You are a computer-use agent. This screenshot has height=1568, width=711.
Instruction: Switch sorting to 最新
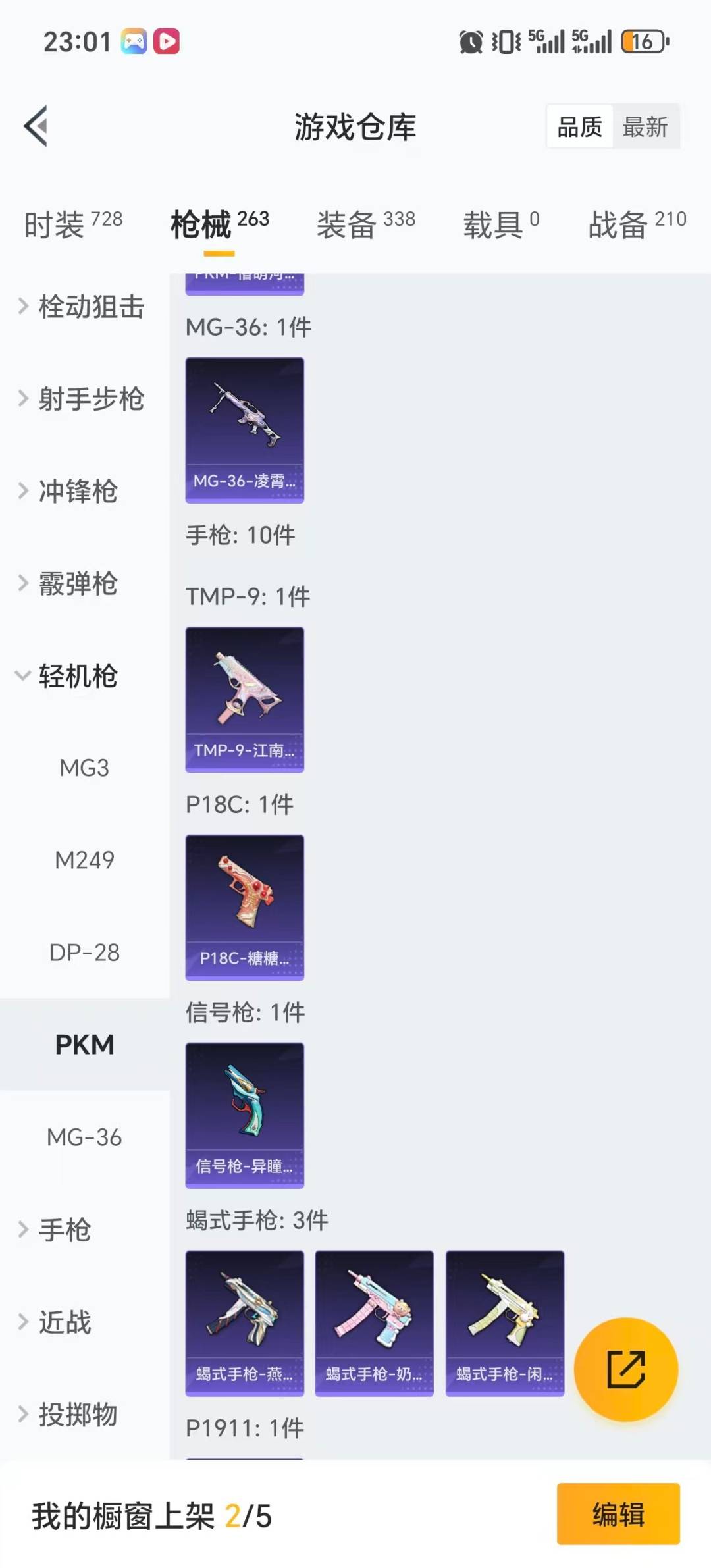(x=646, y=126)
